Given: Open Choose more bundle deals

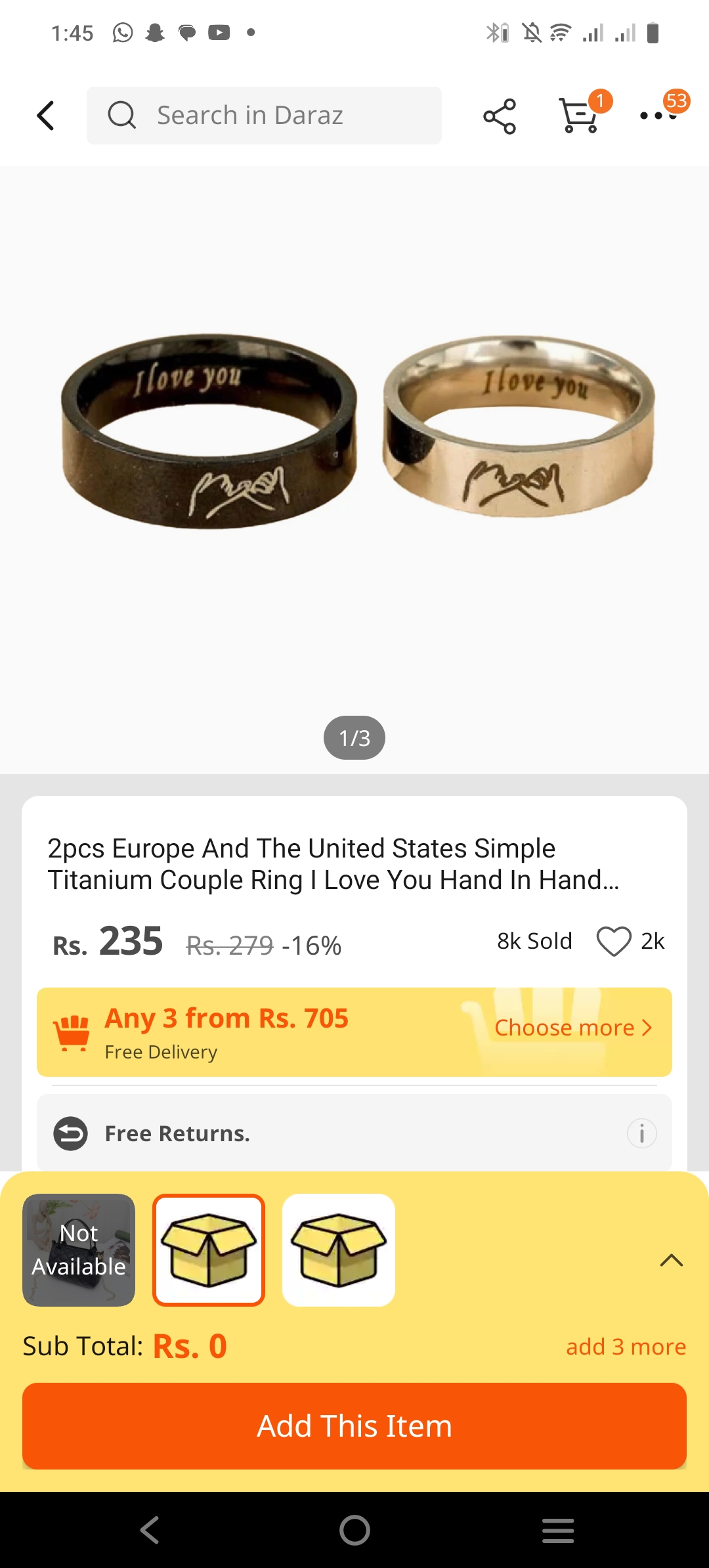Looking at the screenshot, I should 572,1028.
